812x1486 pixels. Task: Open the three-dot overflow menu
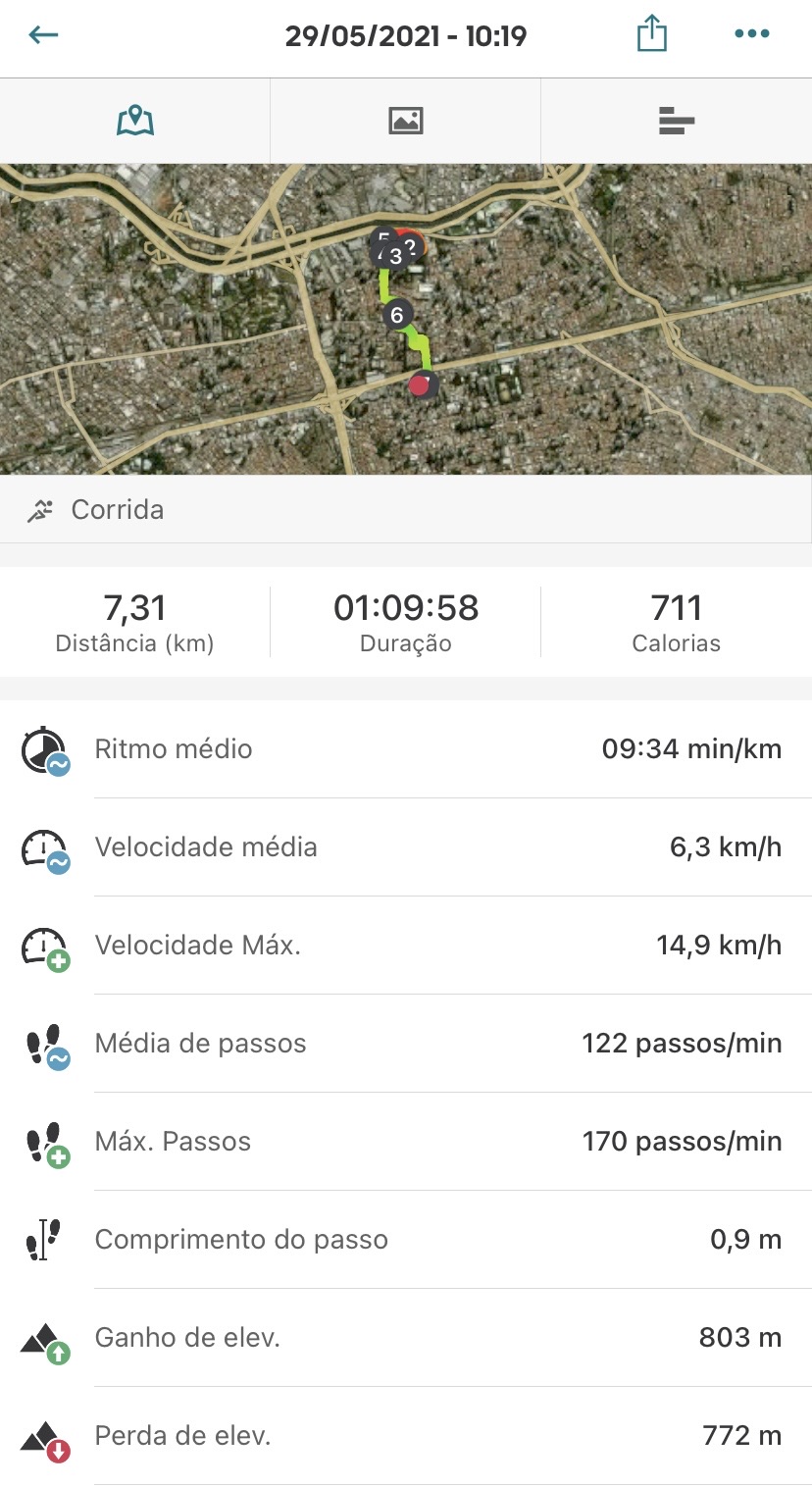click(751, 34)
